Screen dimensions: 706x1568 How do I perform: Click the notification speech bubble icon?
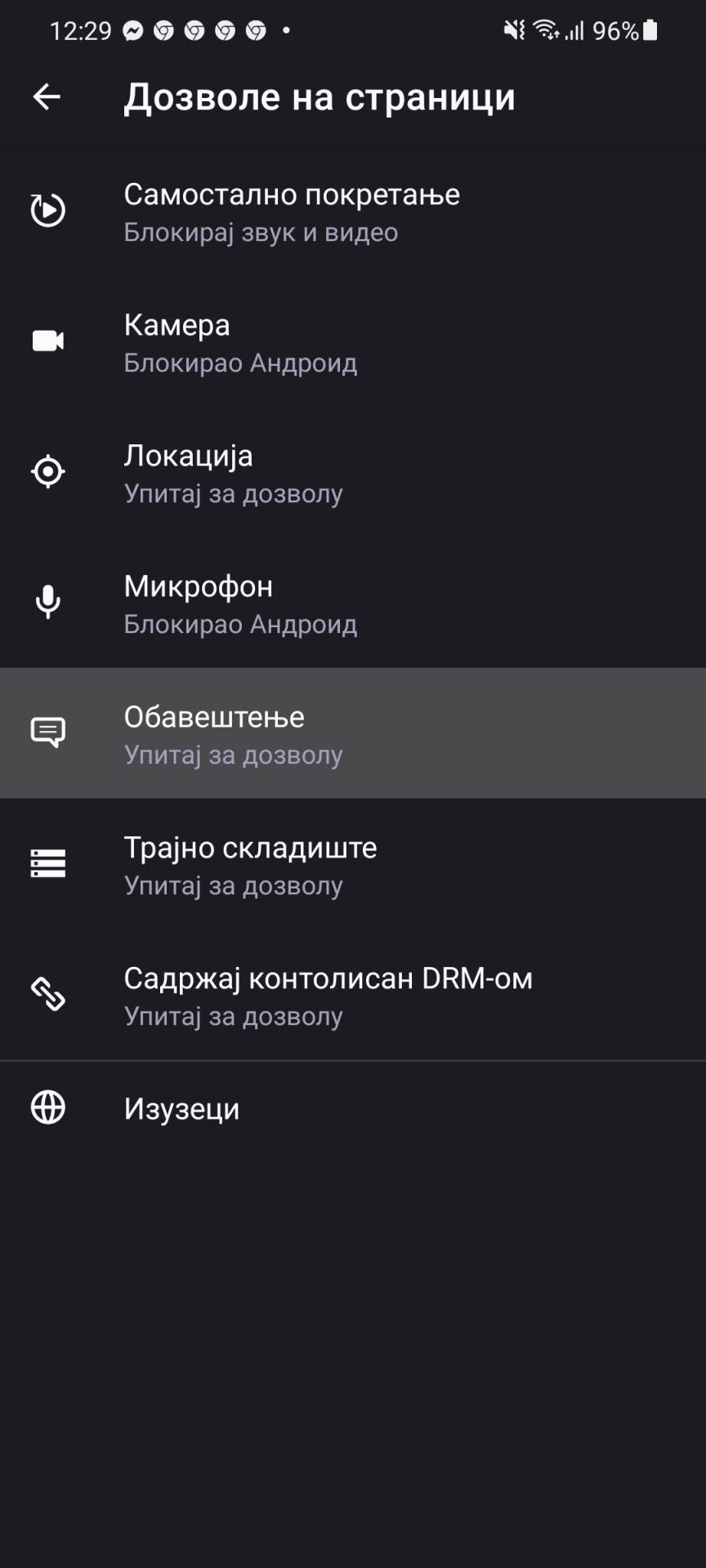[47, 733]
